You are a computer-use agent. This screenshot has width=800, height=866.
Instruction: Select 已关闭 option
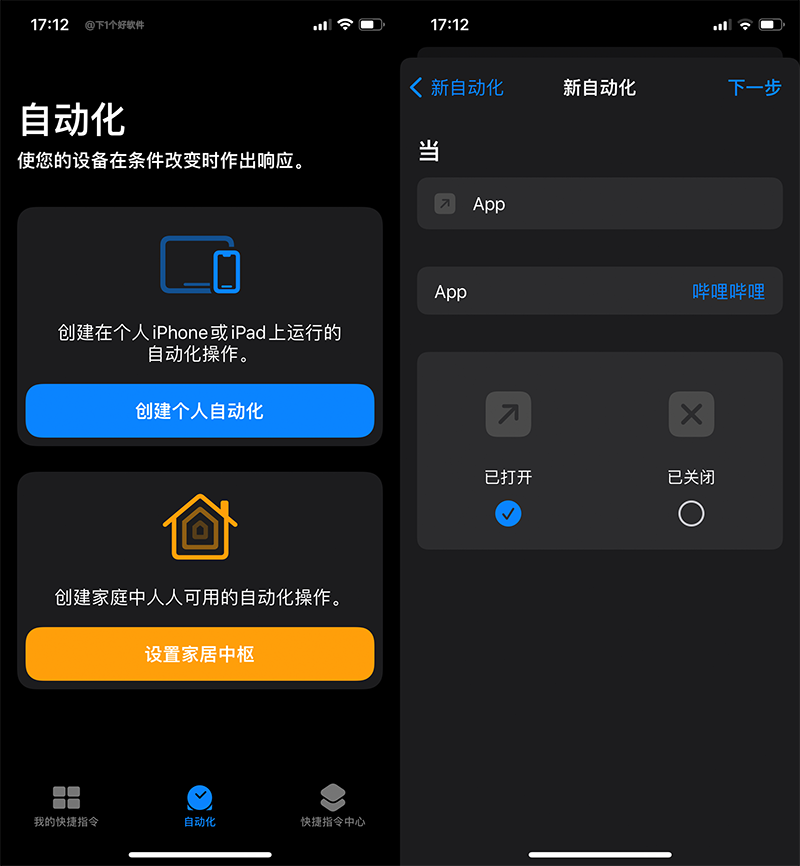(691, 513)
